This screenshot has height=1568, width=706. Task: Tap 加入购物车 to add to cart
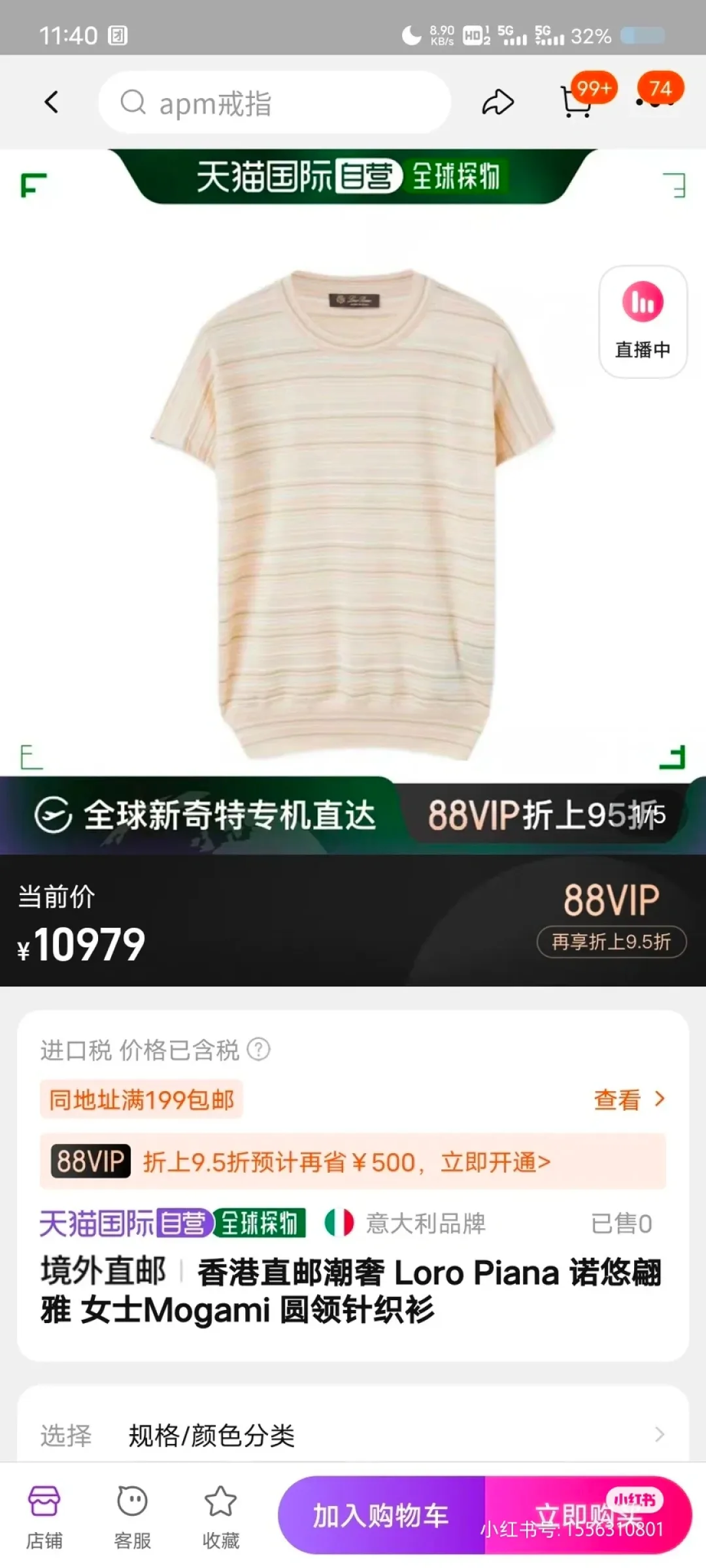(x=382, y=1514)
